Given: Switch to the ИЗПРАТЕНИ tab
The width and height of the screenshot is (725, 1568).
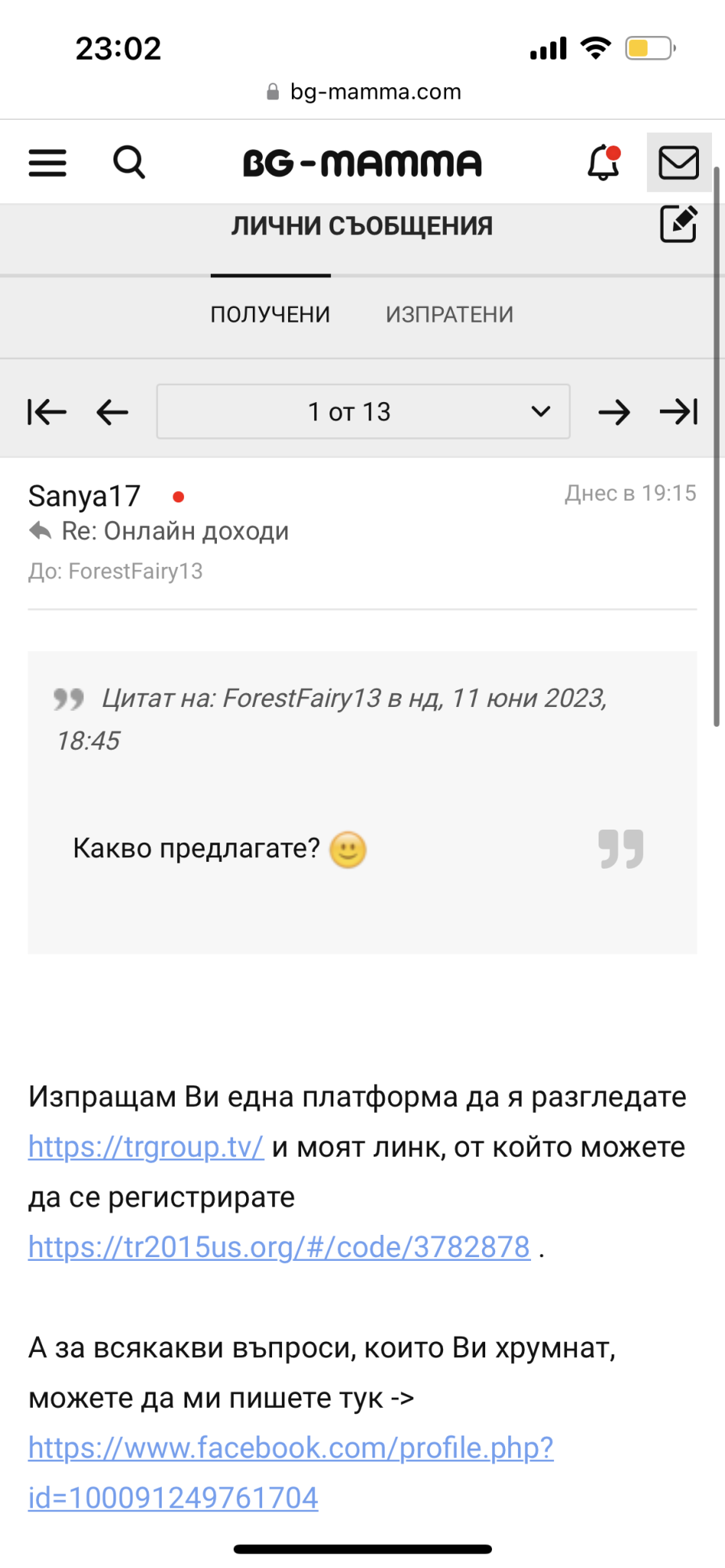Looking at the screenshot, I should click(449, 314).
